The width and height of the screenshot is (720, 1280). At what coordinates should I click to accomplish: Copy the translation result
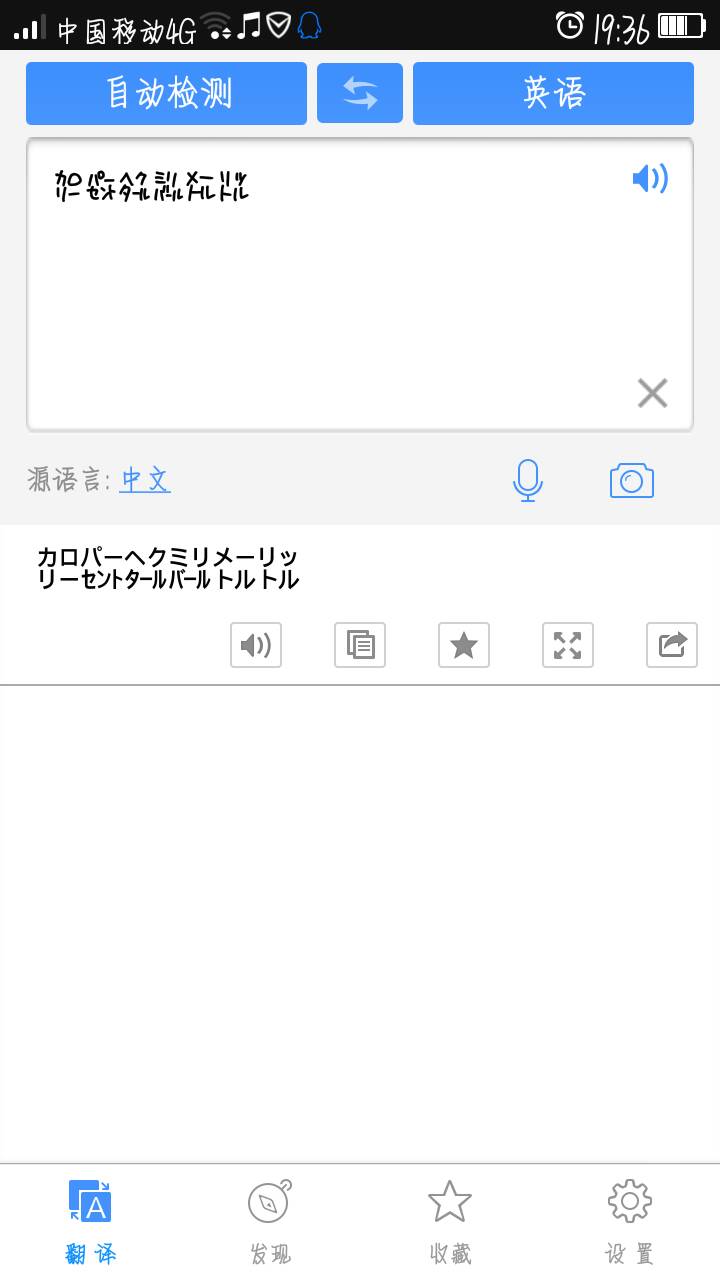pyautogui.click(x=360, y=645)
